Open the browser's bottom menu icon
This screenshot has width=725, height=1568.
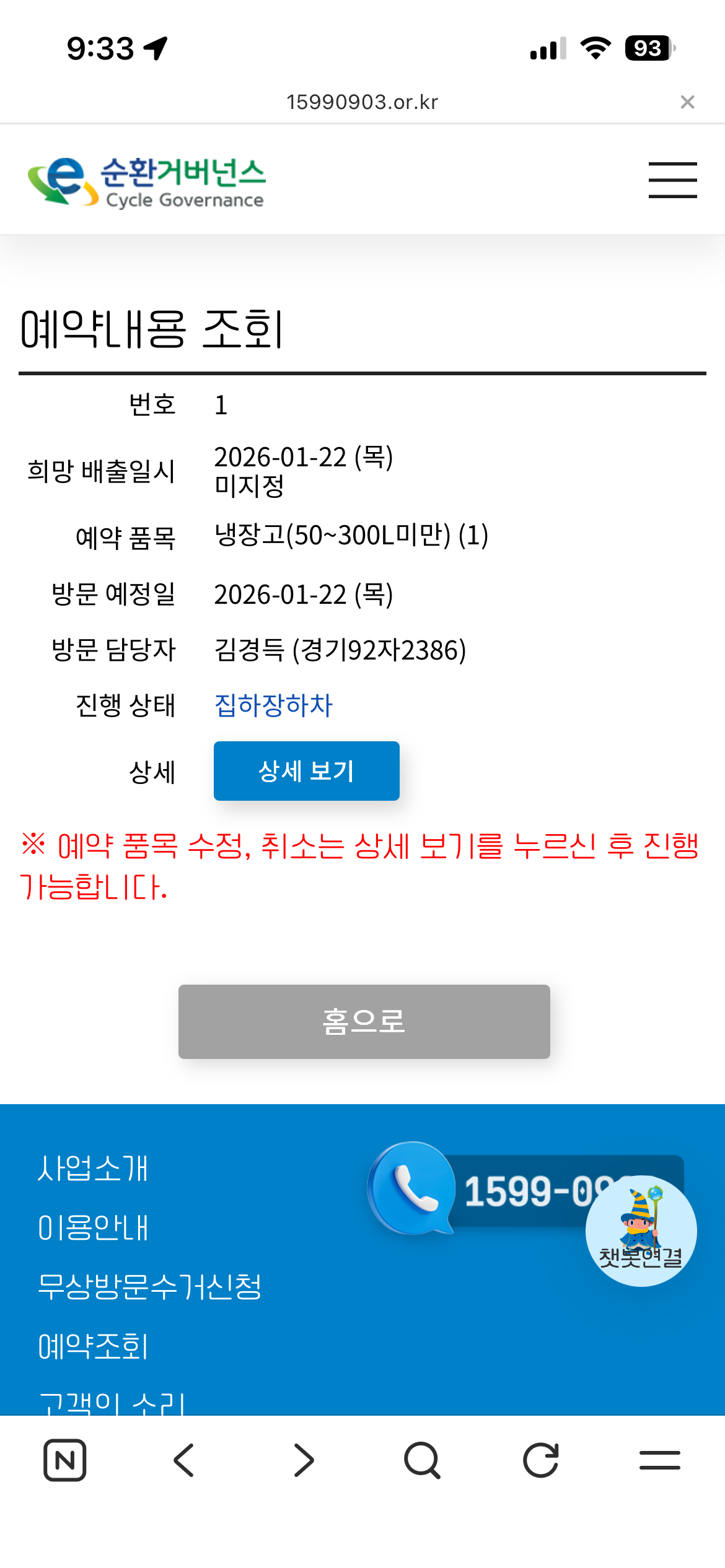coord(660,1460)
